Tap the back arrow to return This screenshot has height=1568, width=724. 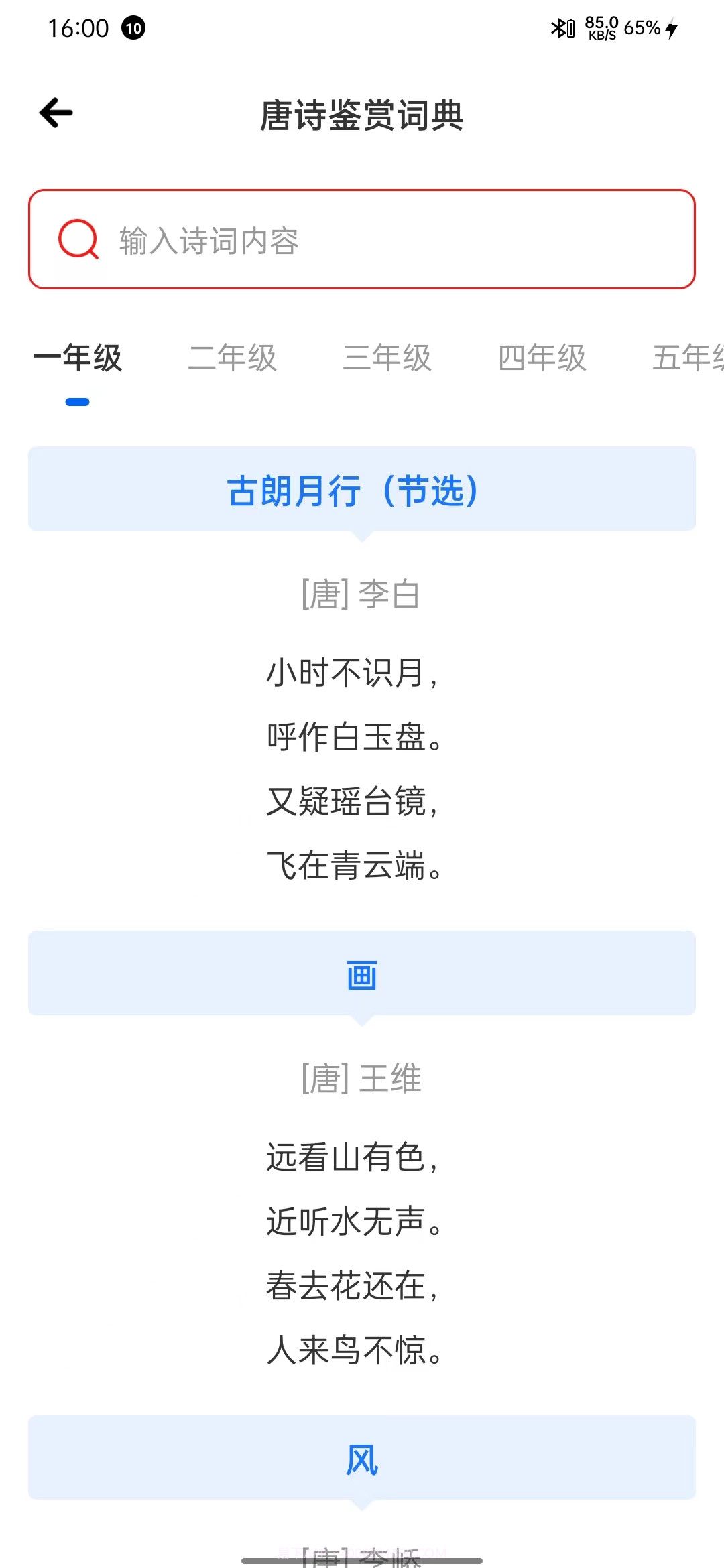tap(55, 112)
